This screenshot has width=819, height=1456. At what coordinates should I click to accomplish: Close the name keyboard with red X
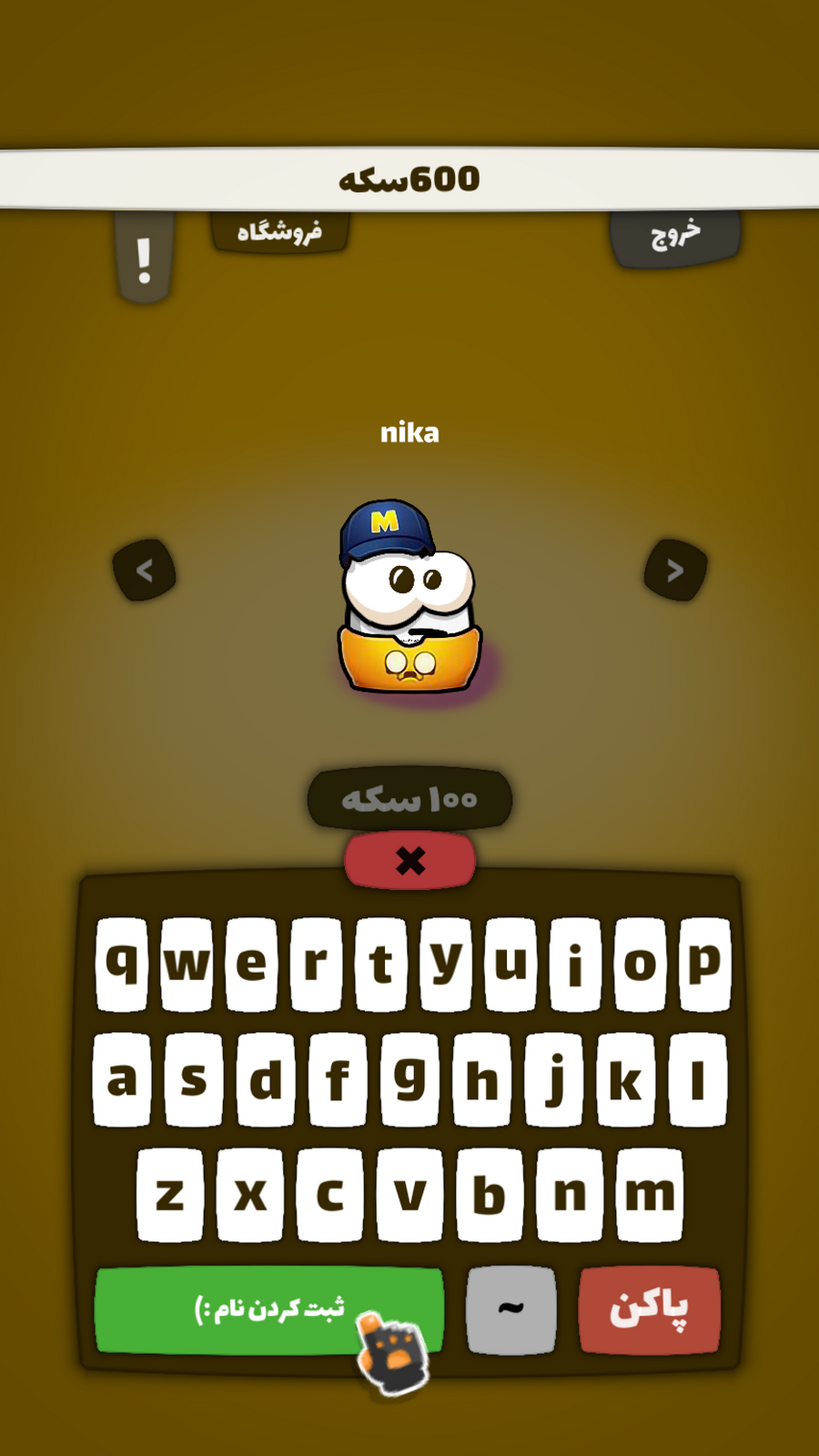pyautogui.click(x=410, y=860)
